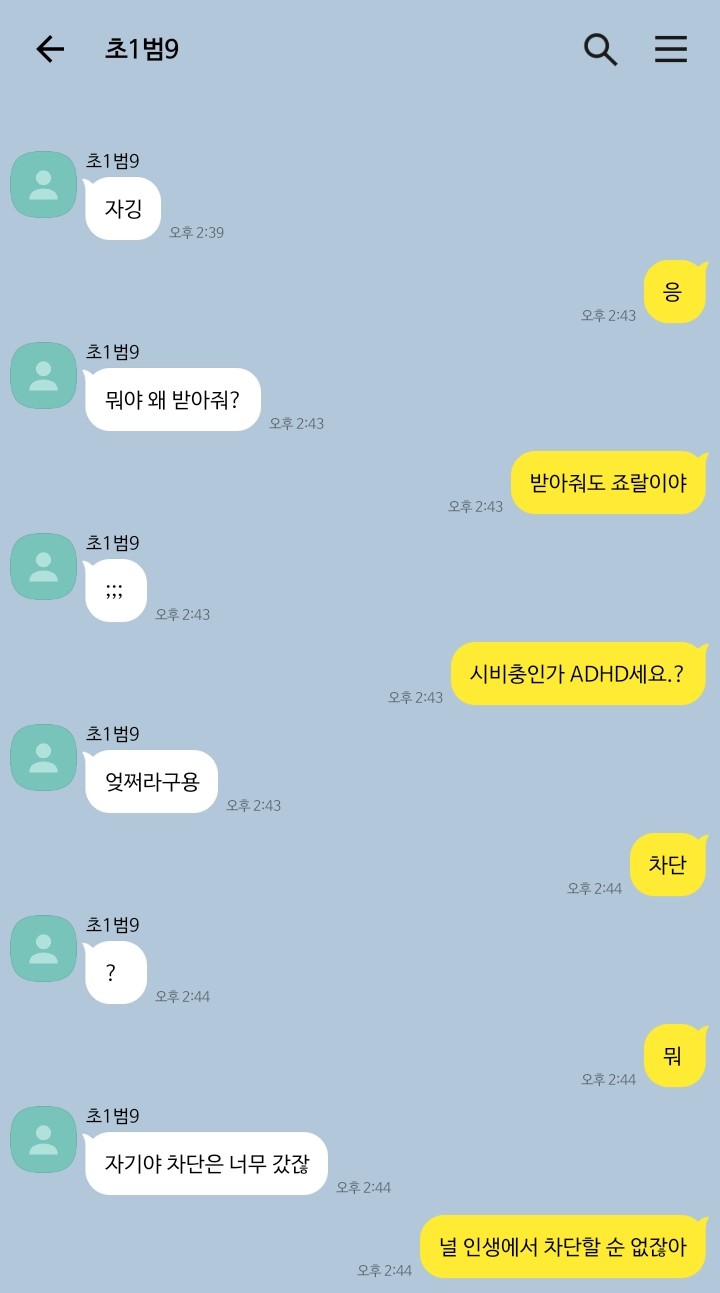Image resolution: width=720 pixels, height=1293 pixels.
Task: Search within this conversation
Action: click(600, 49)
